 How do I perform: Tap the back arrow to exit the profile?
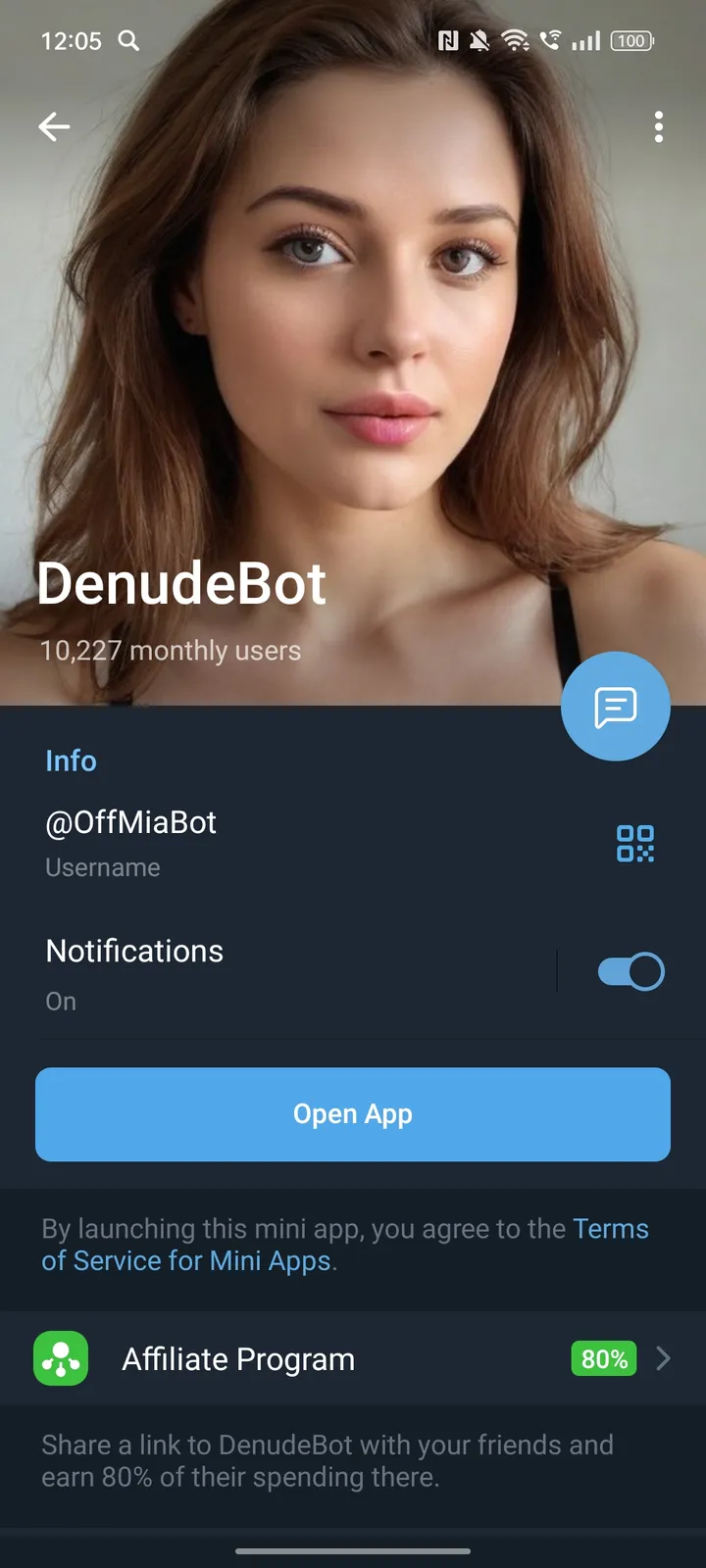[x=54, y=126]
